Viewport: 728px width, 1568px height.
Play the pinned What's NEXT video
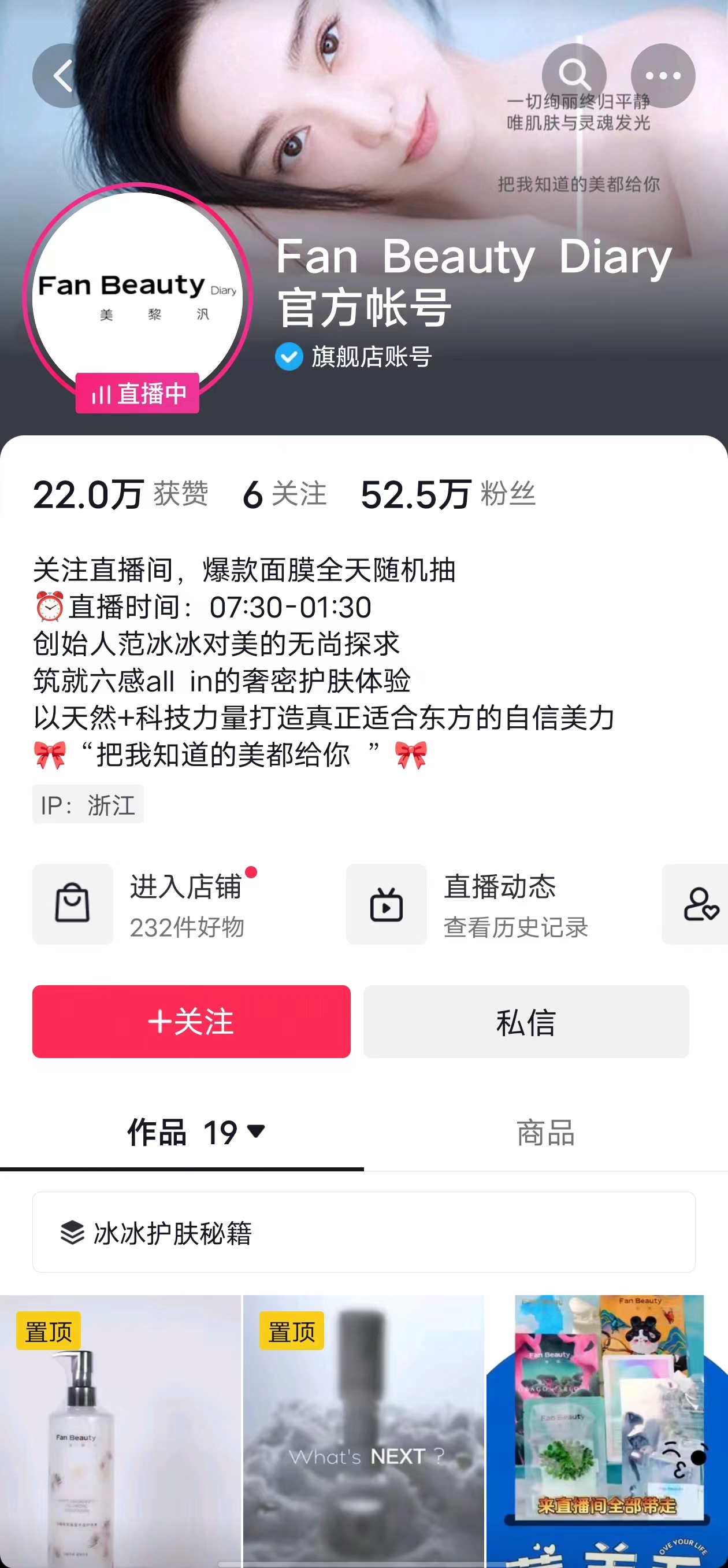point(363,1430)
